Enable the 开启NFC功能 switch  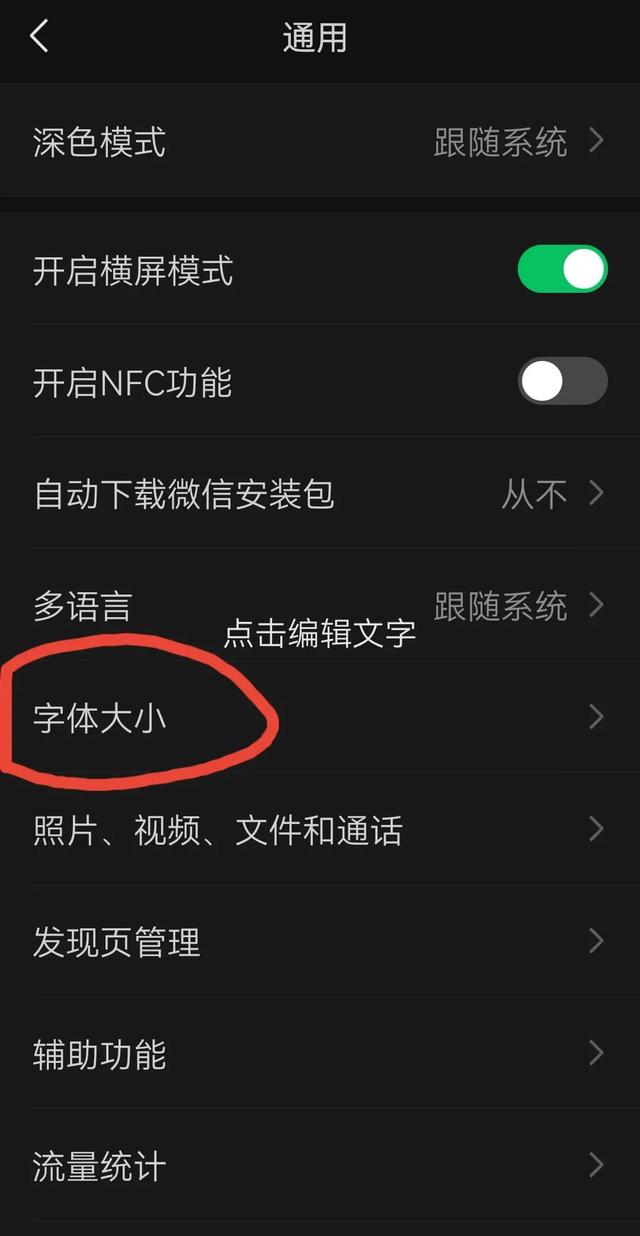pos(562,382)
